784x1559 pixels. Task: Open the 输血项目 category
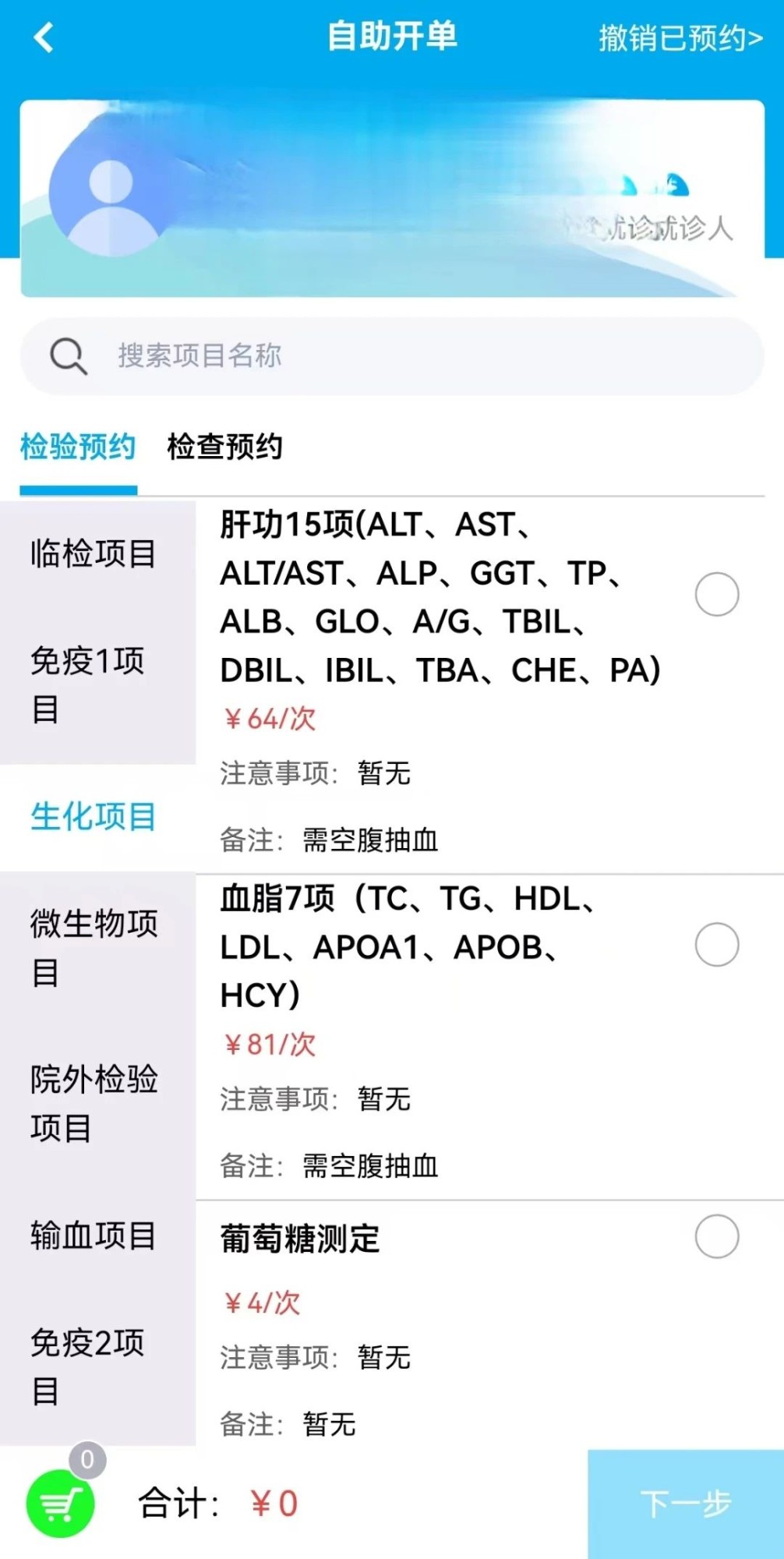click(97, 1236)
